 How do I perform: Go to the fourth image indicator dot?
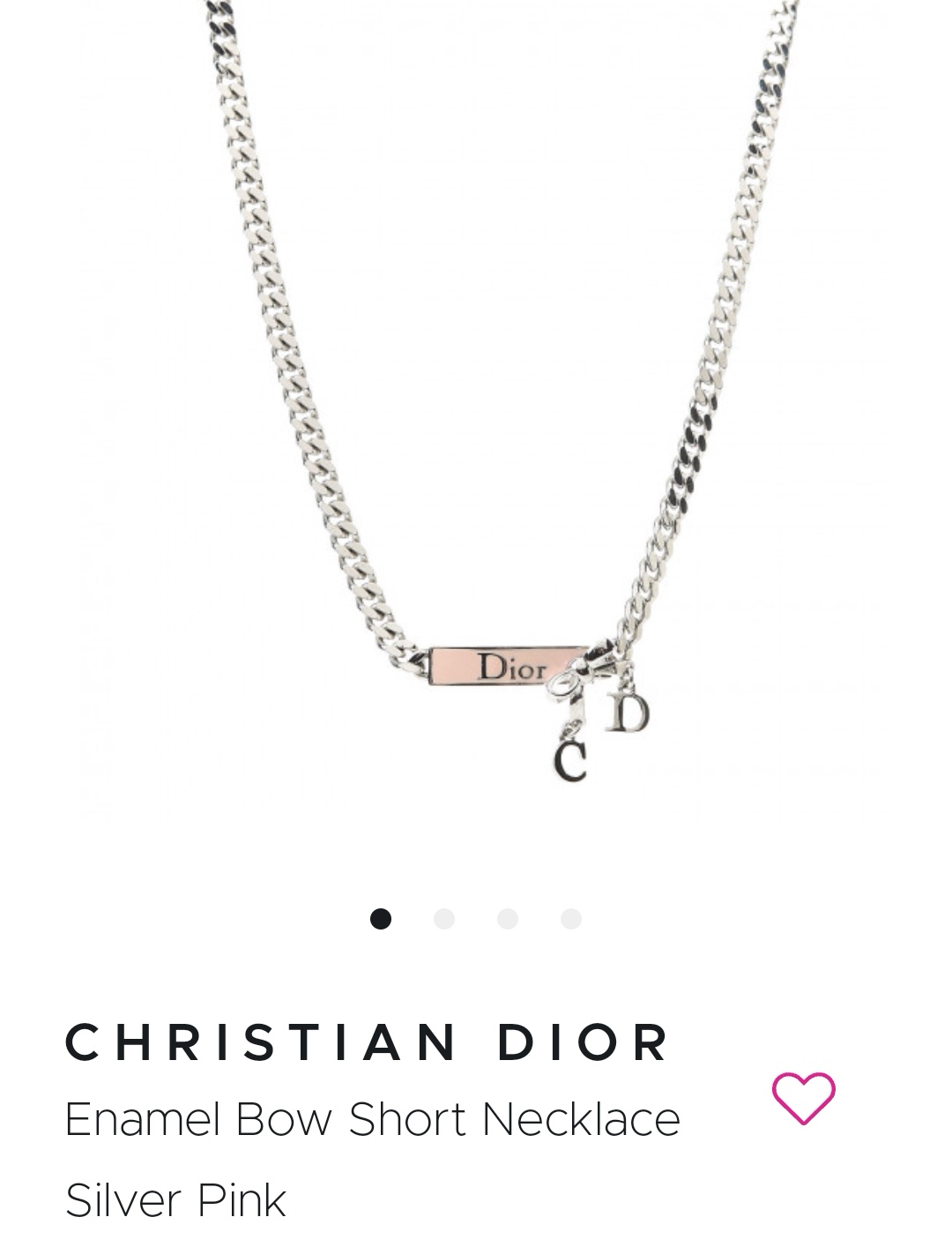(x=571, y=919)
